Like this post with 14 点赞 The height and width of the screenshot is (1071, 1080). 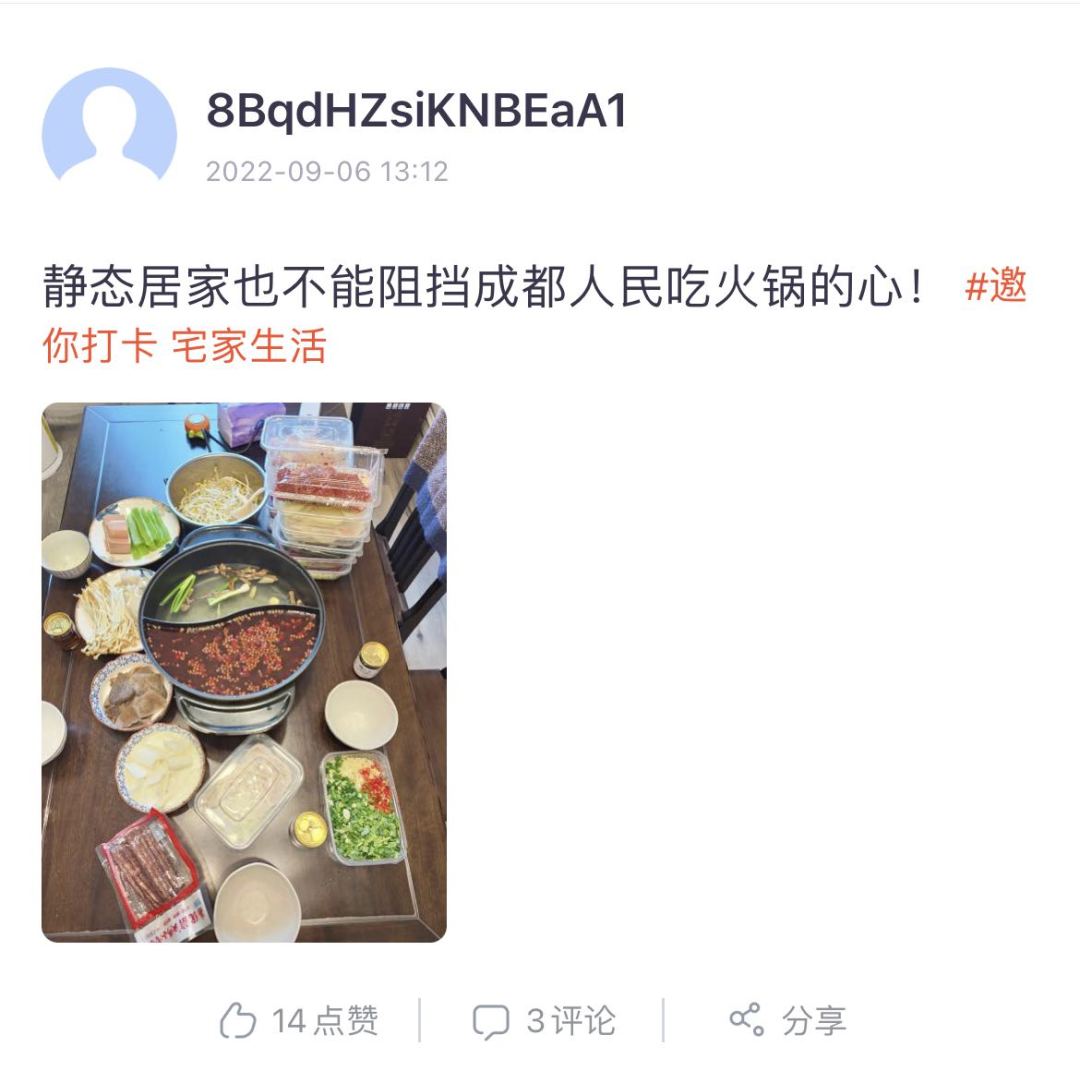point(298,1020)
